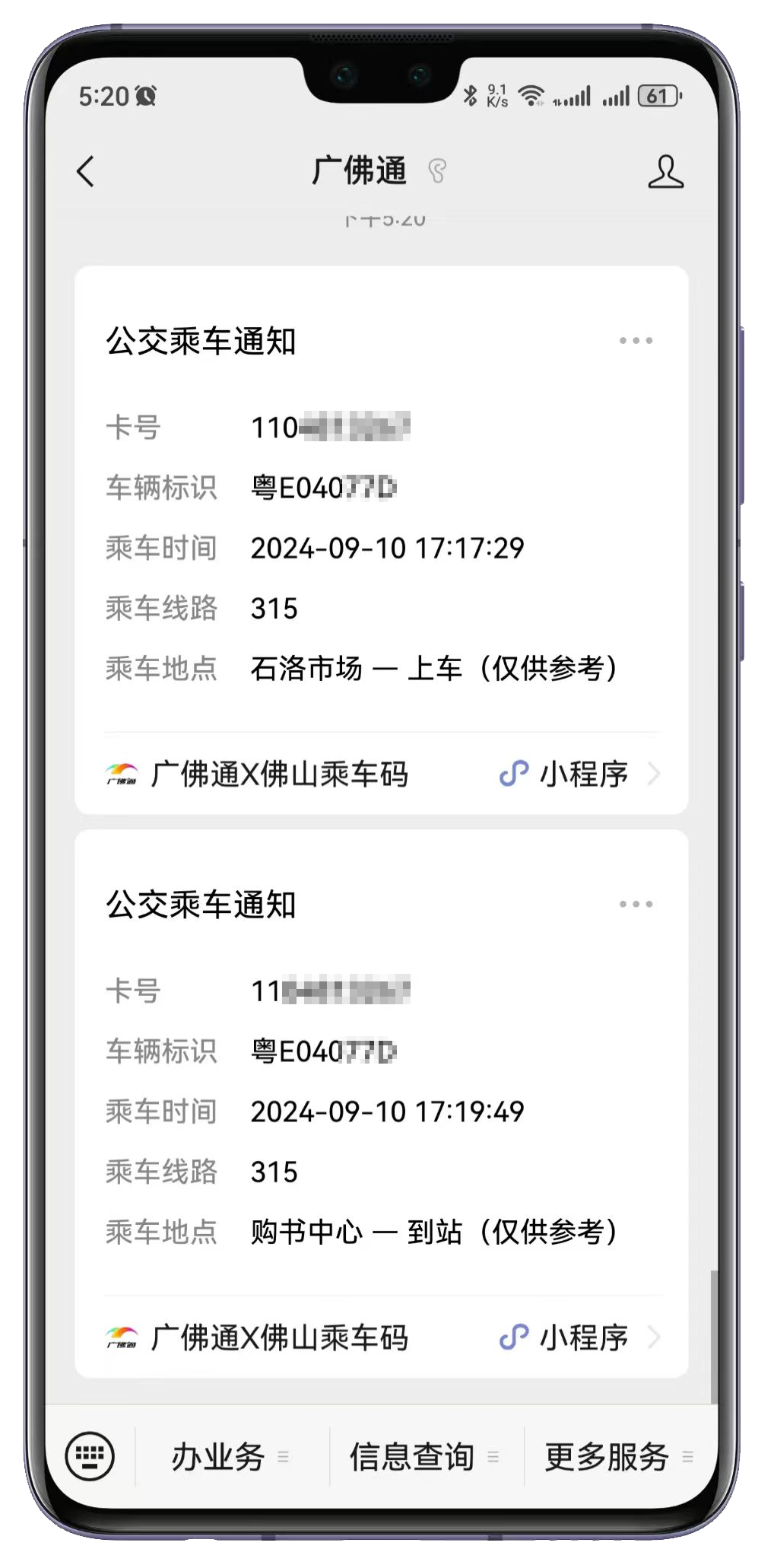The height and width of the screenshot is (1568, 774).
Task: Open the 购书中心 arrival notification card
Action: [x=380, y=1111]
